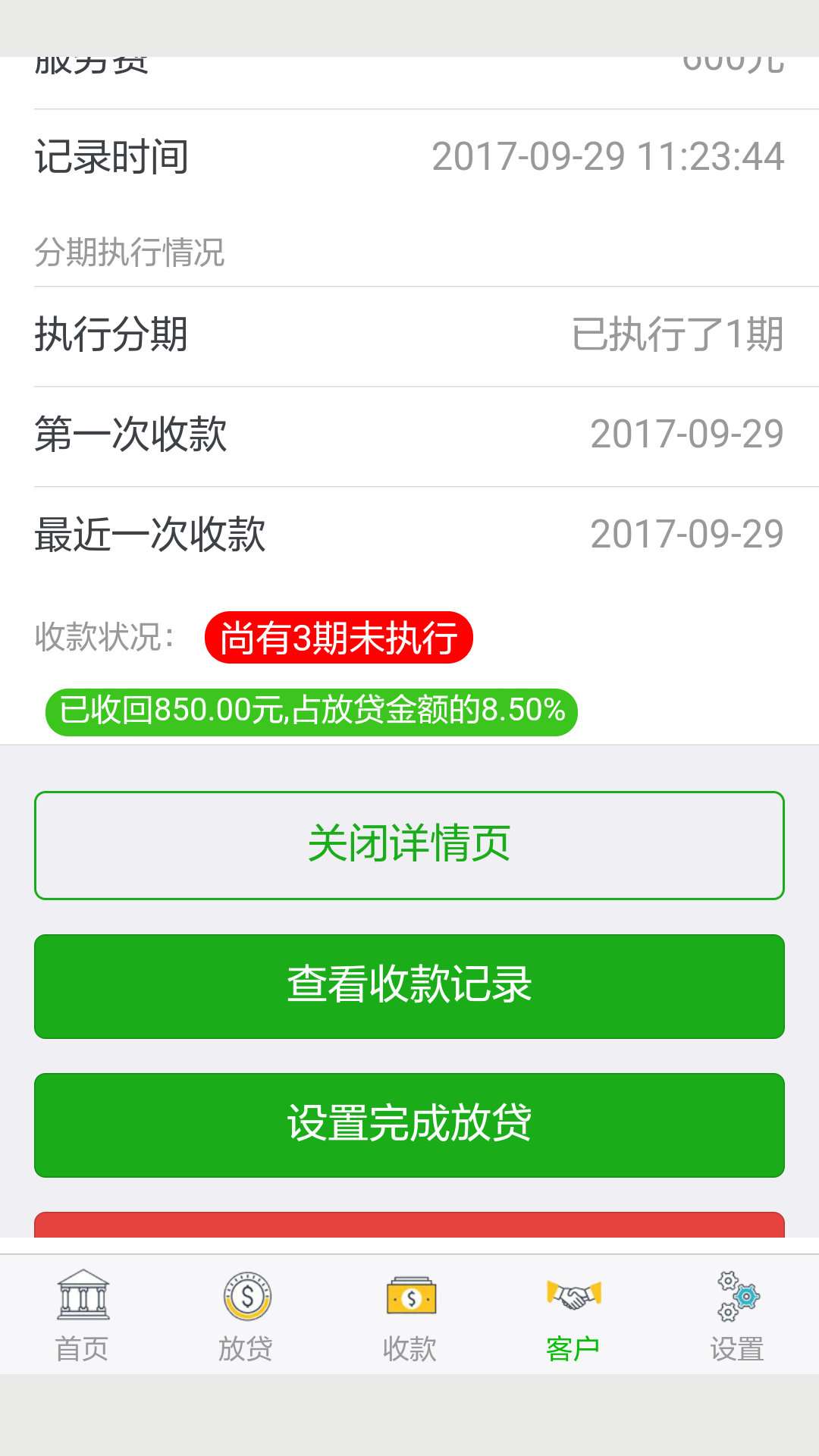Screen dimensions: 819x1456
Task: Open 查看收款记录 payment records
Action: [x=409, y=986]
